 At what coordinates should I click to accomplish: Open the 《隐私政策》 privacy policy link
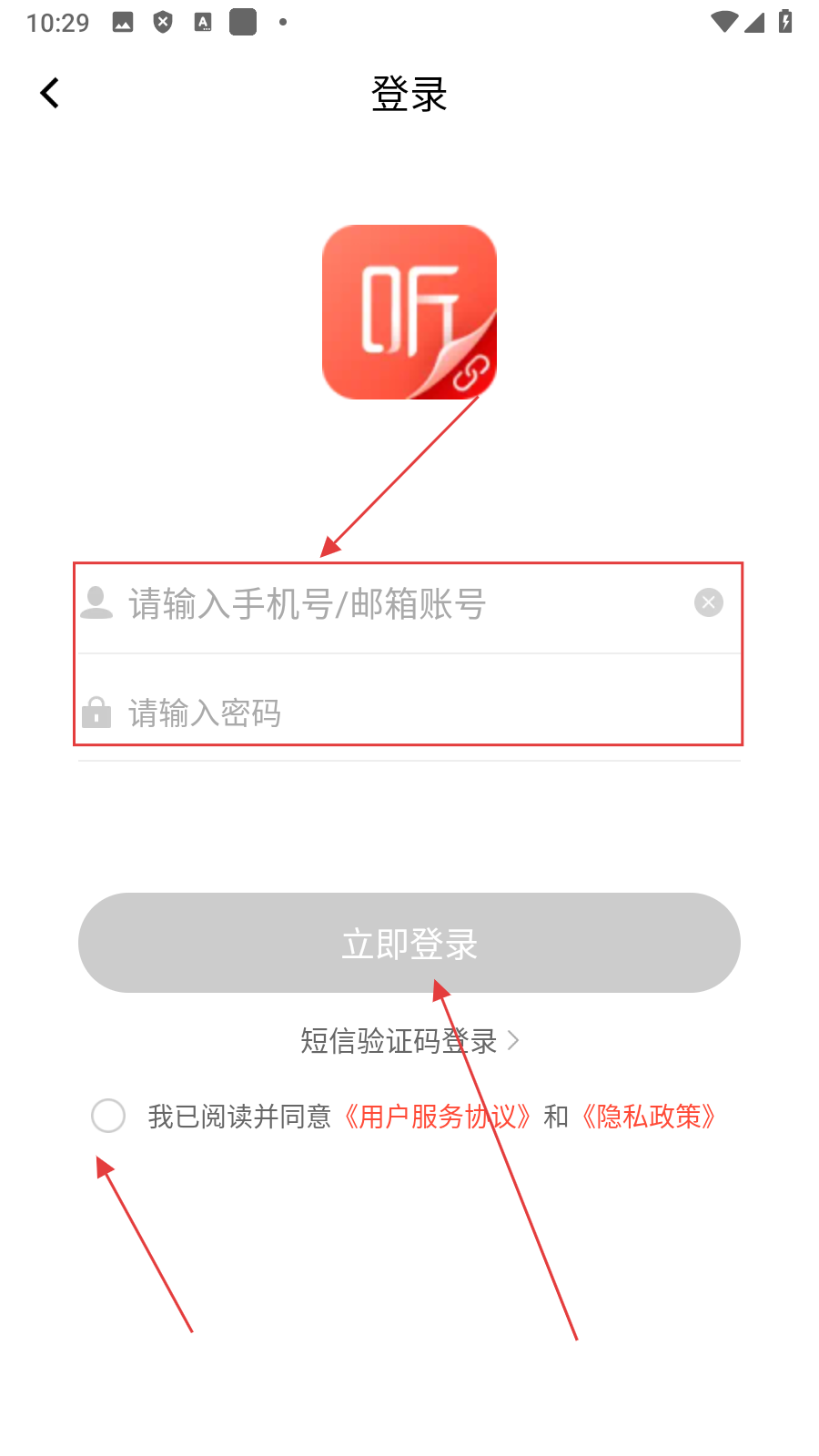(x=649, y=1117)
